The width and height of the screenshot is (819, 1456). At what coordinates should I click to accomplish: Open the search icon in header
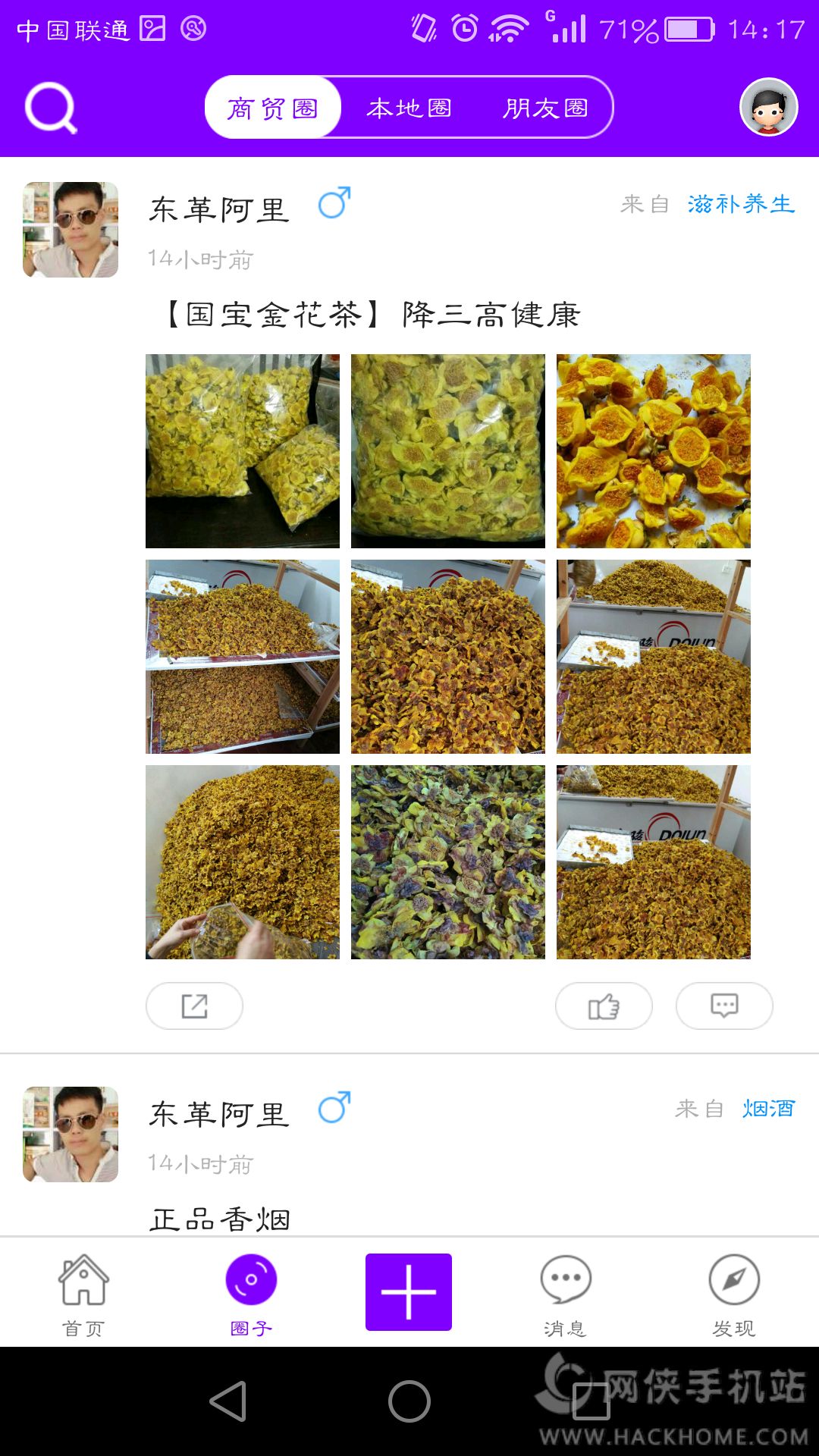tap(51, 108)
